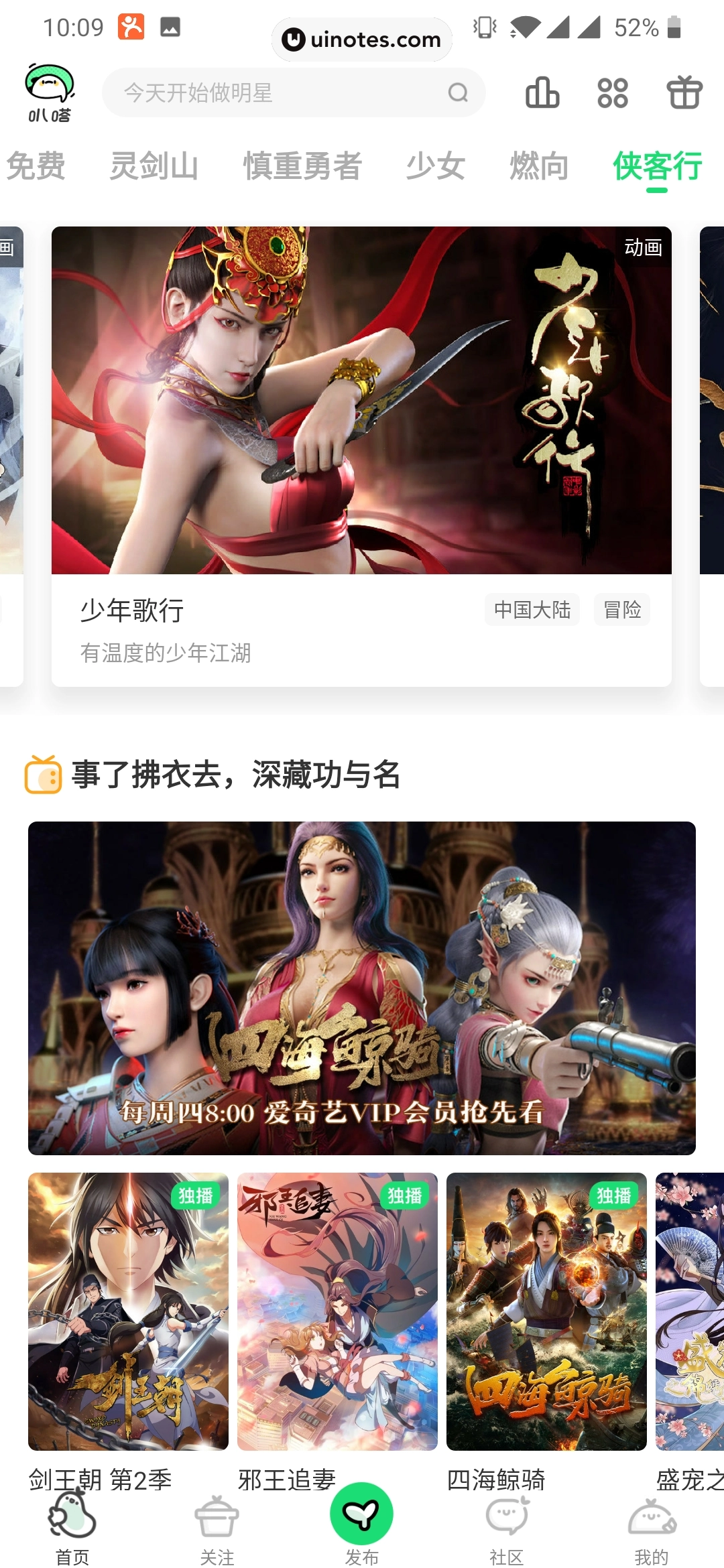Switch to the 慎重勇者 tab
Image resolution: width=724 pixels, height=1568 pixels.
coord(302,166)
